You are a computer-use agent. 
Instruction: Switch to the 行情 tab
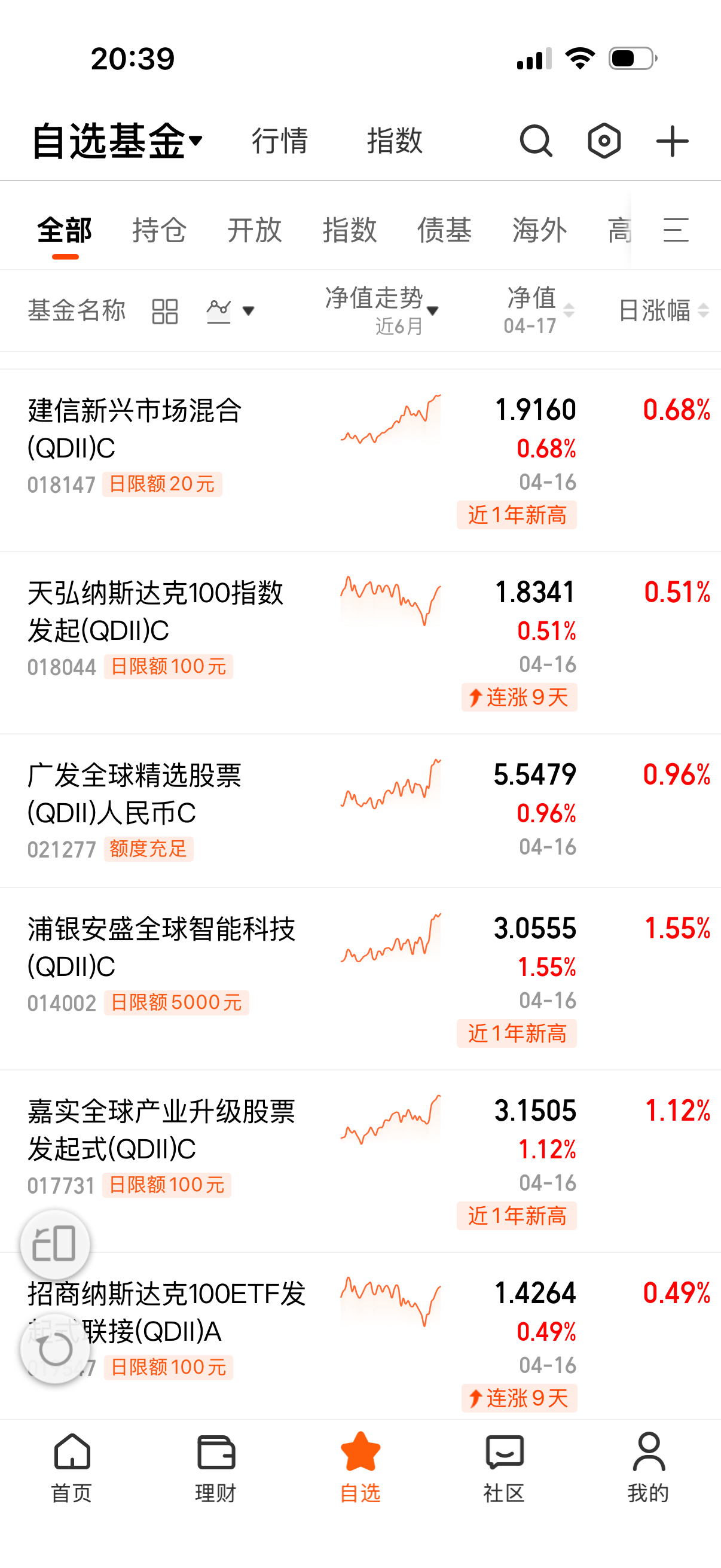pyautogui.click(x=280, y=141)
